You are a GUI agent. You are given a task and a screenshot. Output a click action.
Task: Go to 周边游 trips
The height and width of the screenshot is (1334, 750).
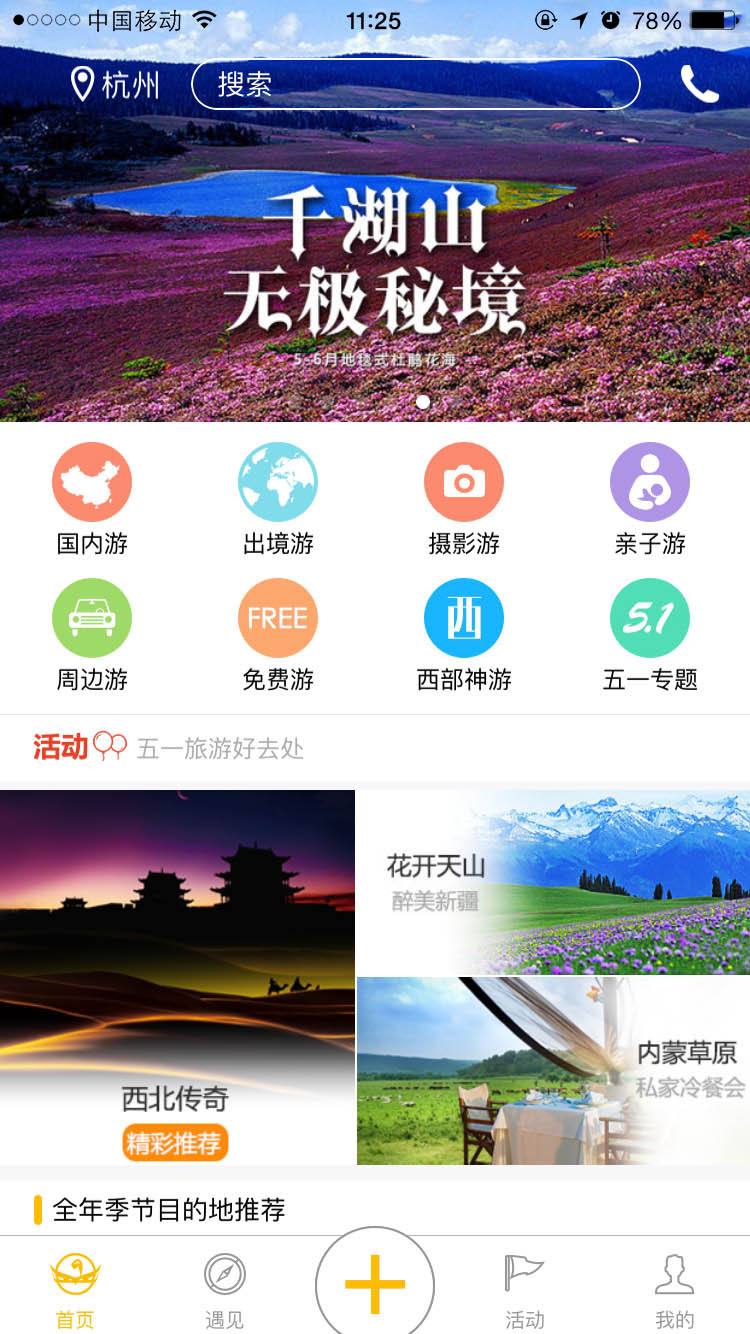point(92,635)
